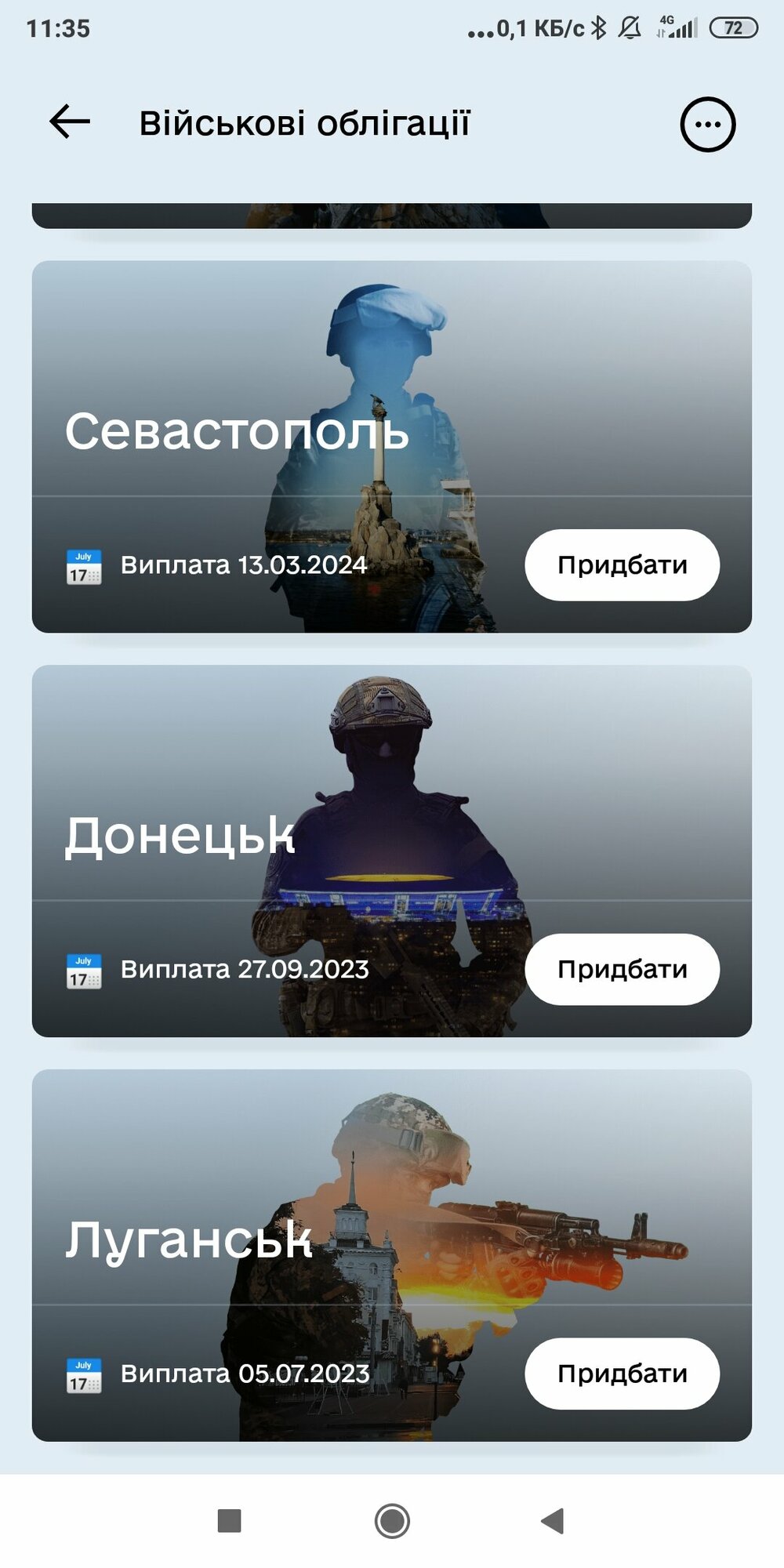
Task: Open the Севастополь bond card
Action: coord(235,431)
